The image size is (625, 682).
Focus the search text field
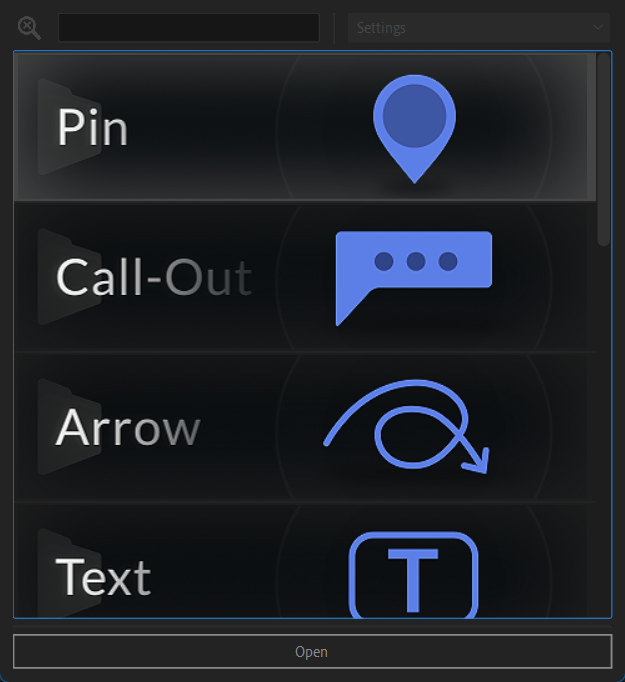189,28
